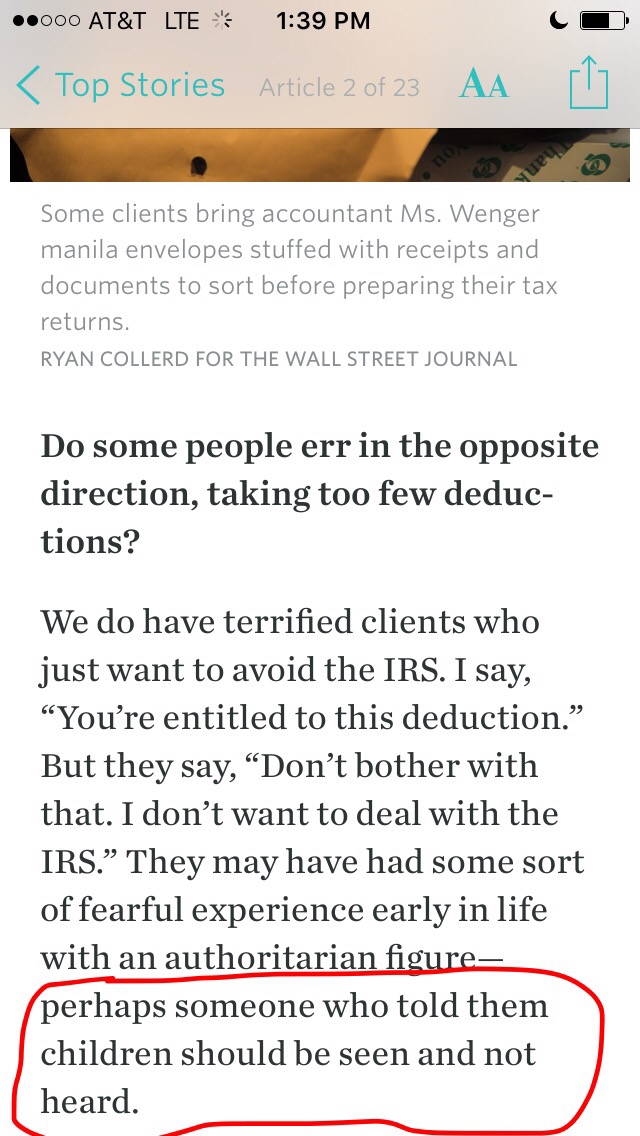Go back to Top Stories
The width and height of the screenshot is (640, 1136).
pyautogui.click(x=120, y=86)
